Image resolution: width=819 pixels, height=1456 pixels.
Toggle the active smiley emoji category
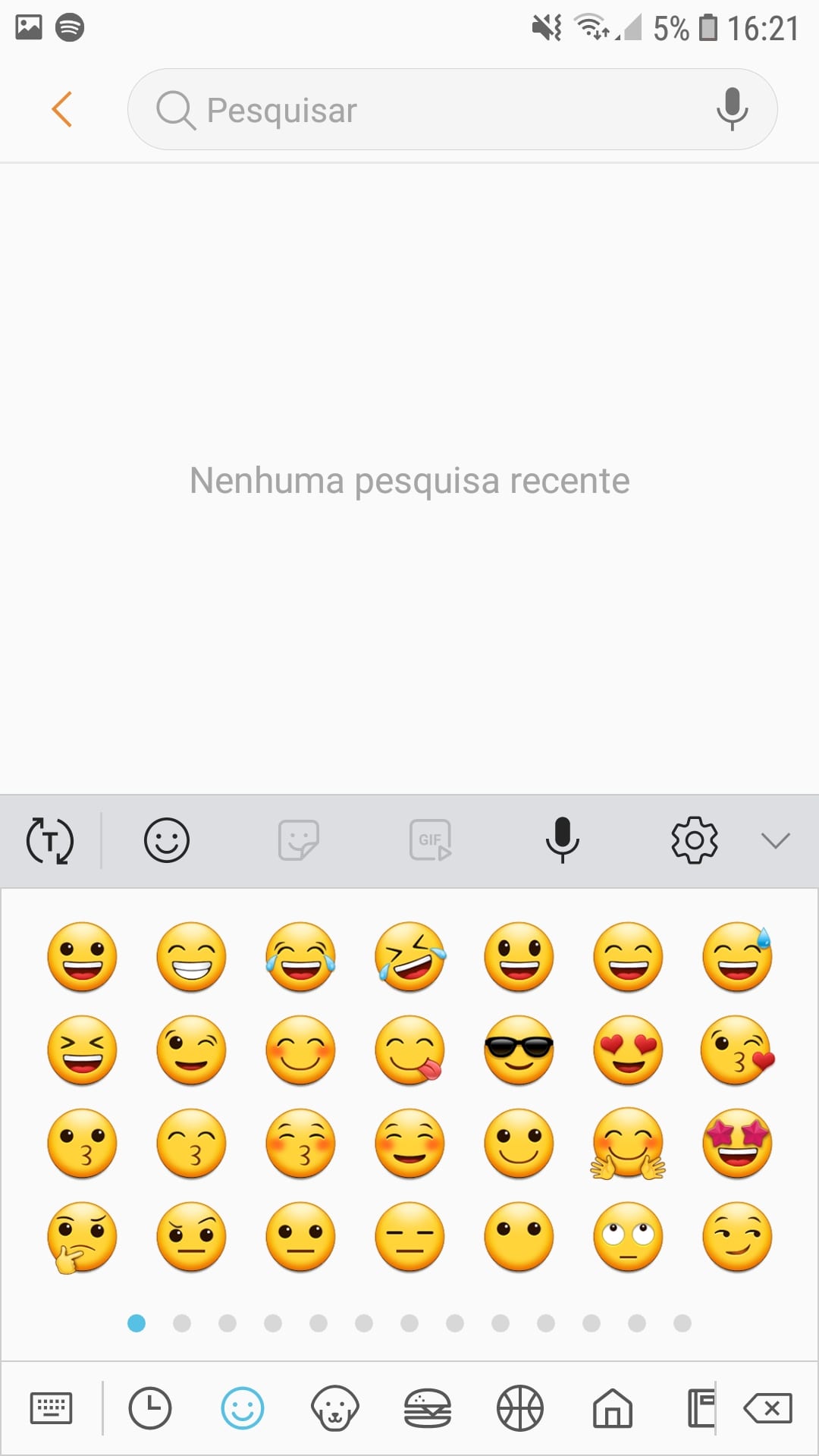242,1408
